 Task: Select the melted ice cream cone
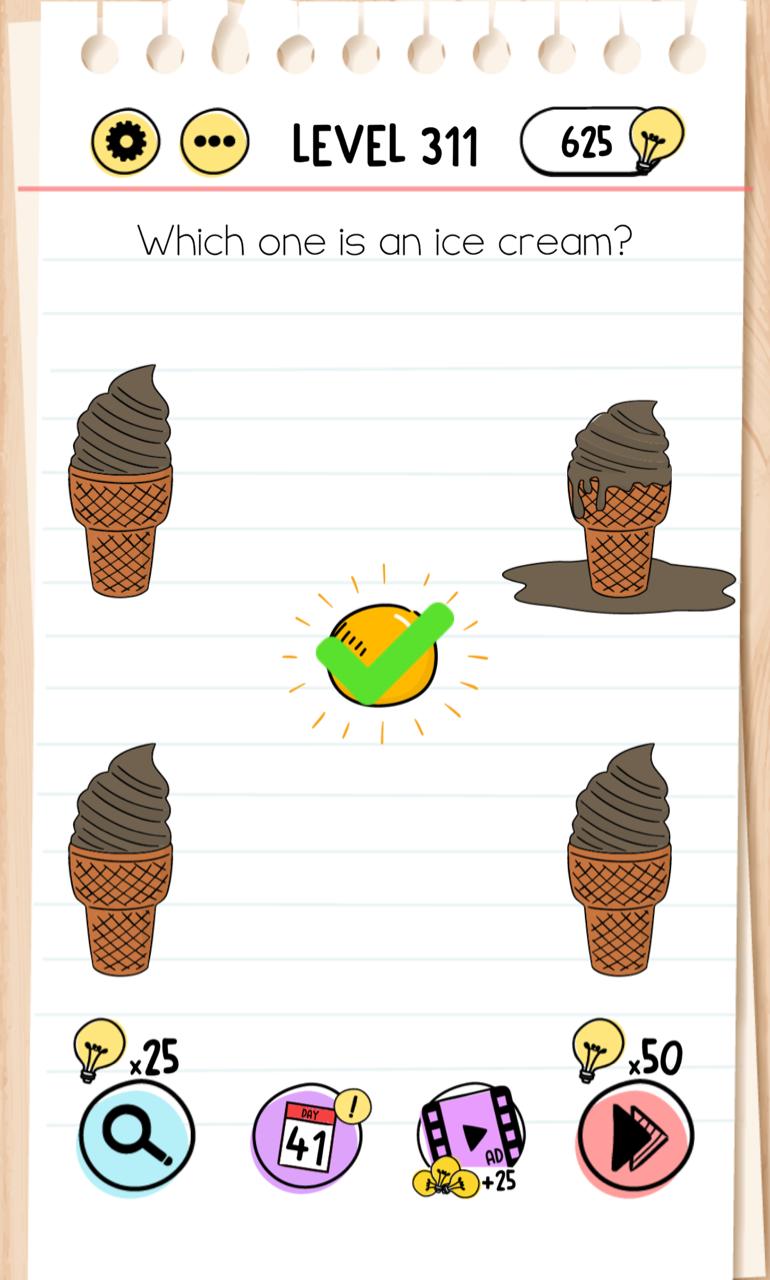(619, 500)
